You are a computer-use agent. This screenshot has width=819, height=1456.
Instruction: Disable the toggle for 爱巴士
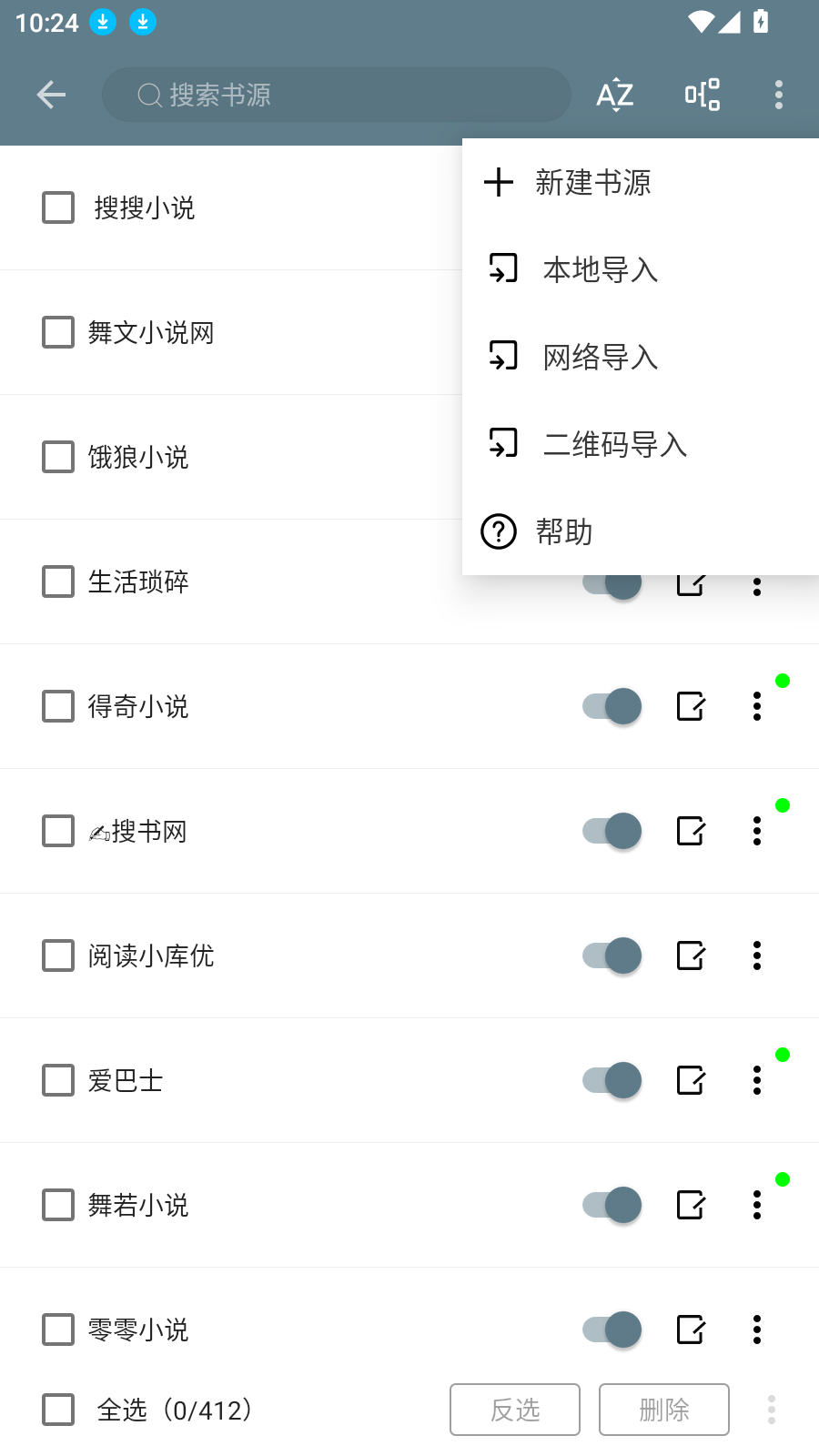point(608,1080)
